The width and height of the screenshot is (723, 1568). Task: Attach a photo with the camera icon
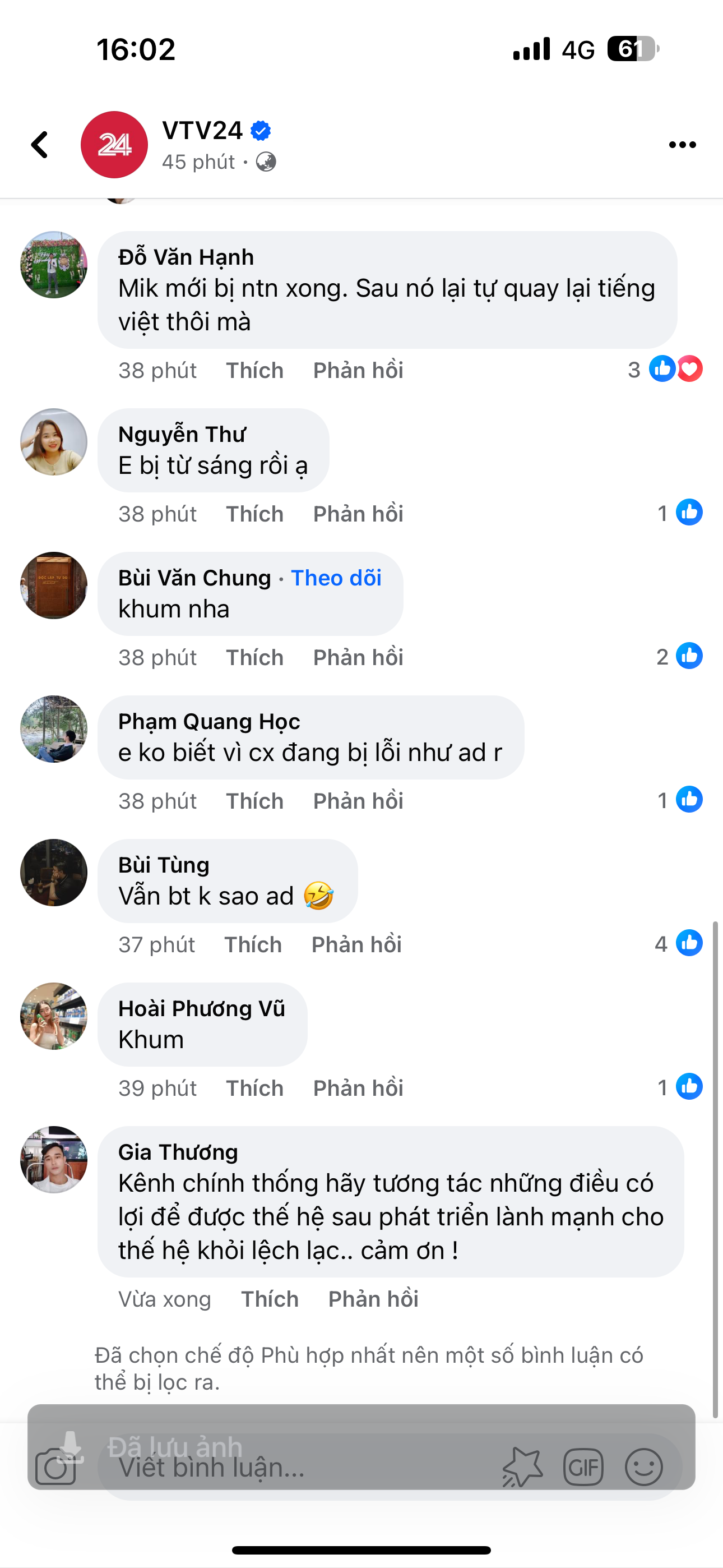[x=55, y=1467]
